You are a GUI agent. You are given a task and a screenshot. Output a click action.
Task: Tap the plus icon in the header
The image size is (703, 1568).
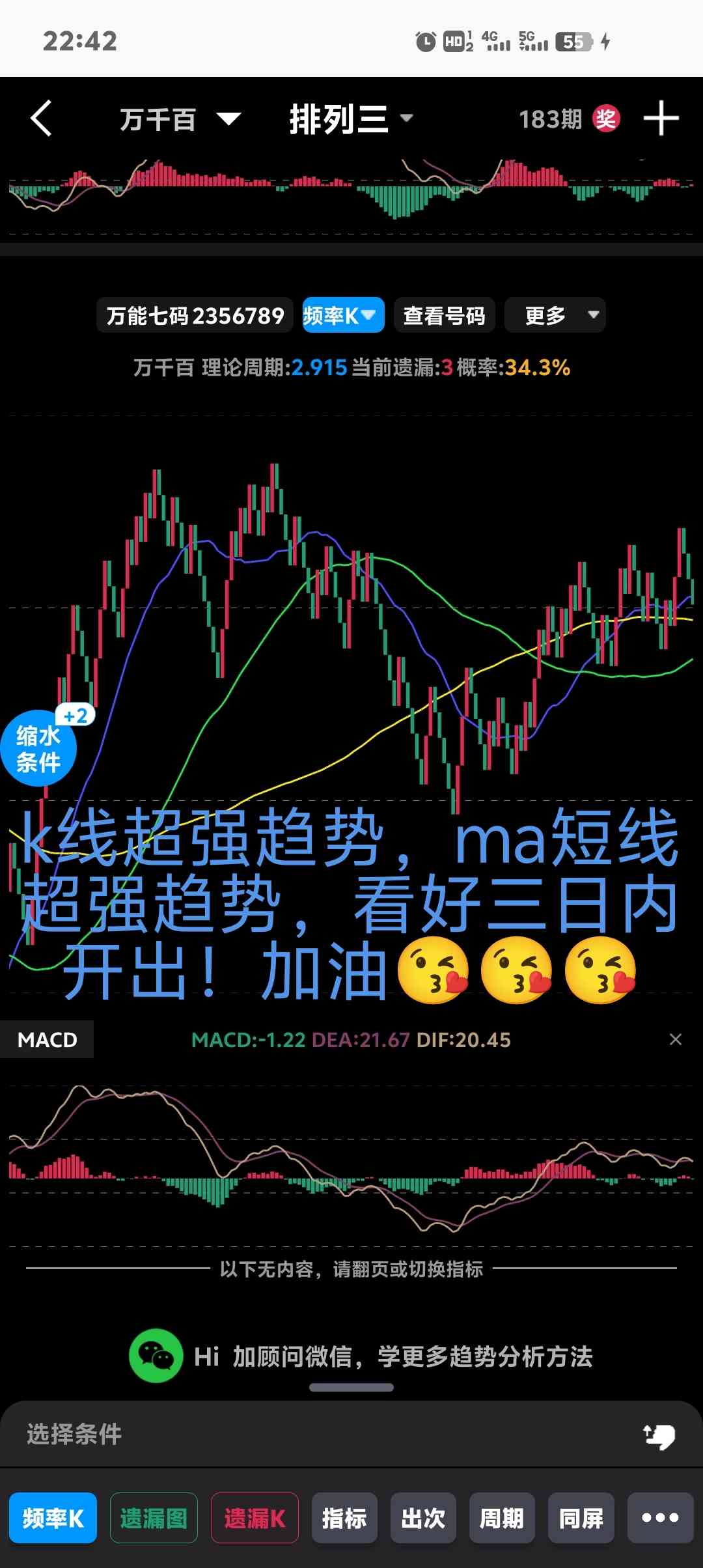click(661, 119)
